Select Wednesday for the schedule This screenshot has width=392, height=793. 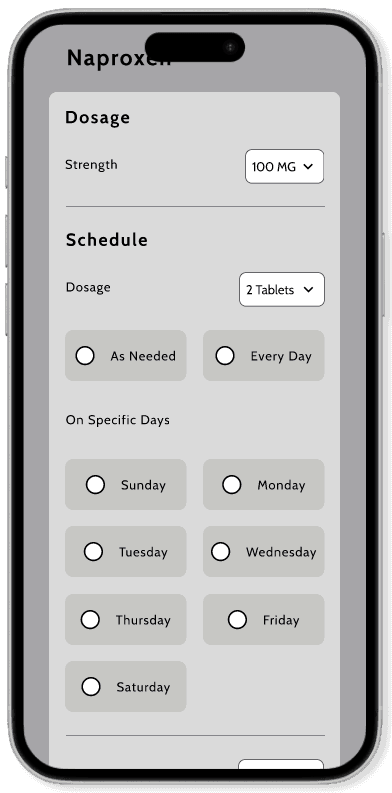coord(264,551)
